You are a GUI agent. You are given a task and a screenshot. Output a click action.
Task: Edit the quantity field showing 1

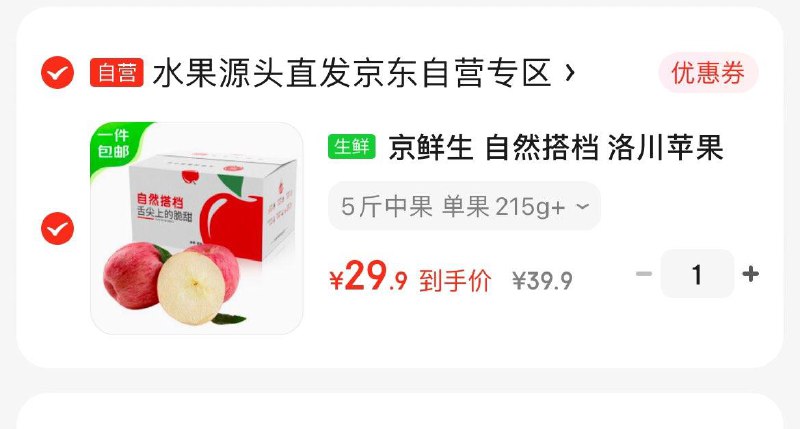point(697,273)
